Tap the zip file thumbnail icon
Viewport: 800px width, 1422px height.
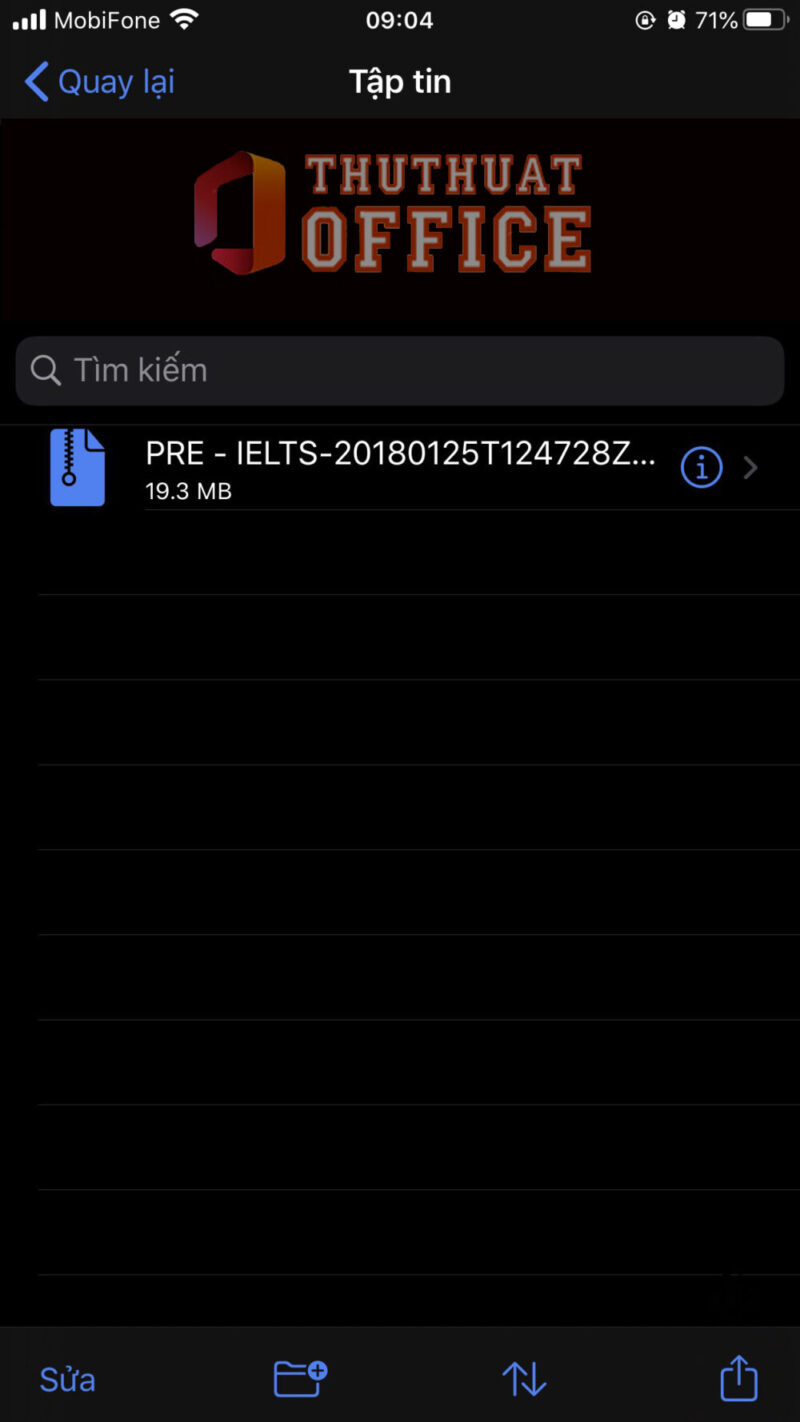pos(77,467)
